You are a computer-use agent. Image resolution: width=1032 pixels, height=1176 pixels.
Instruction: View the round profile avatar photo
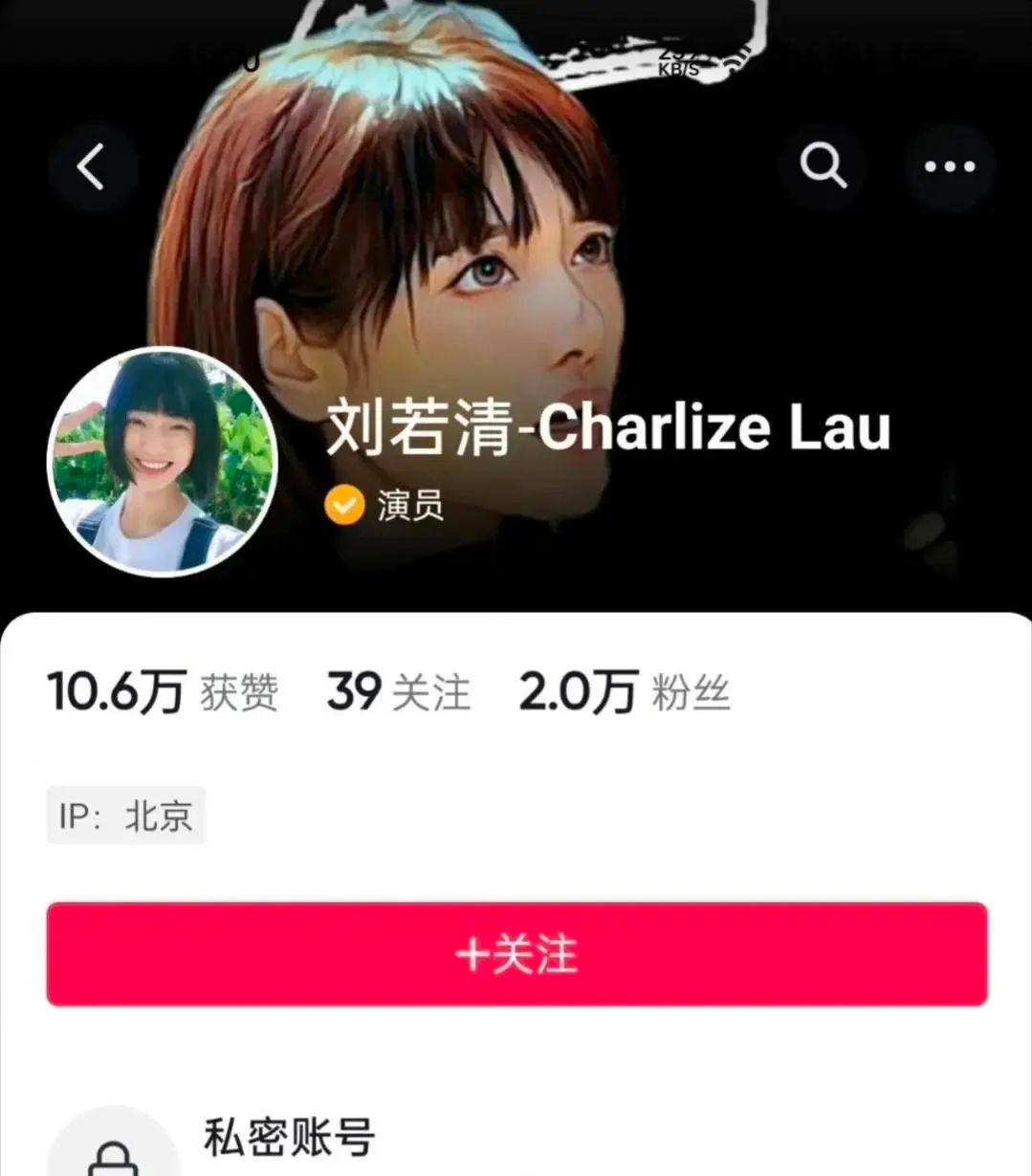click(163, 462)
